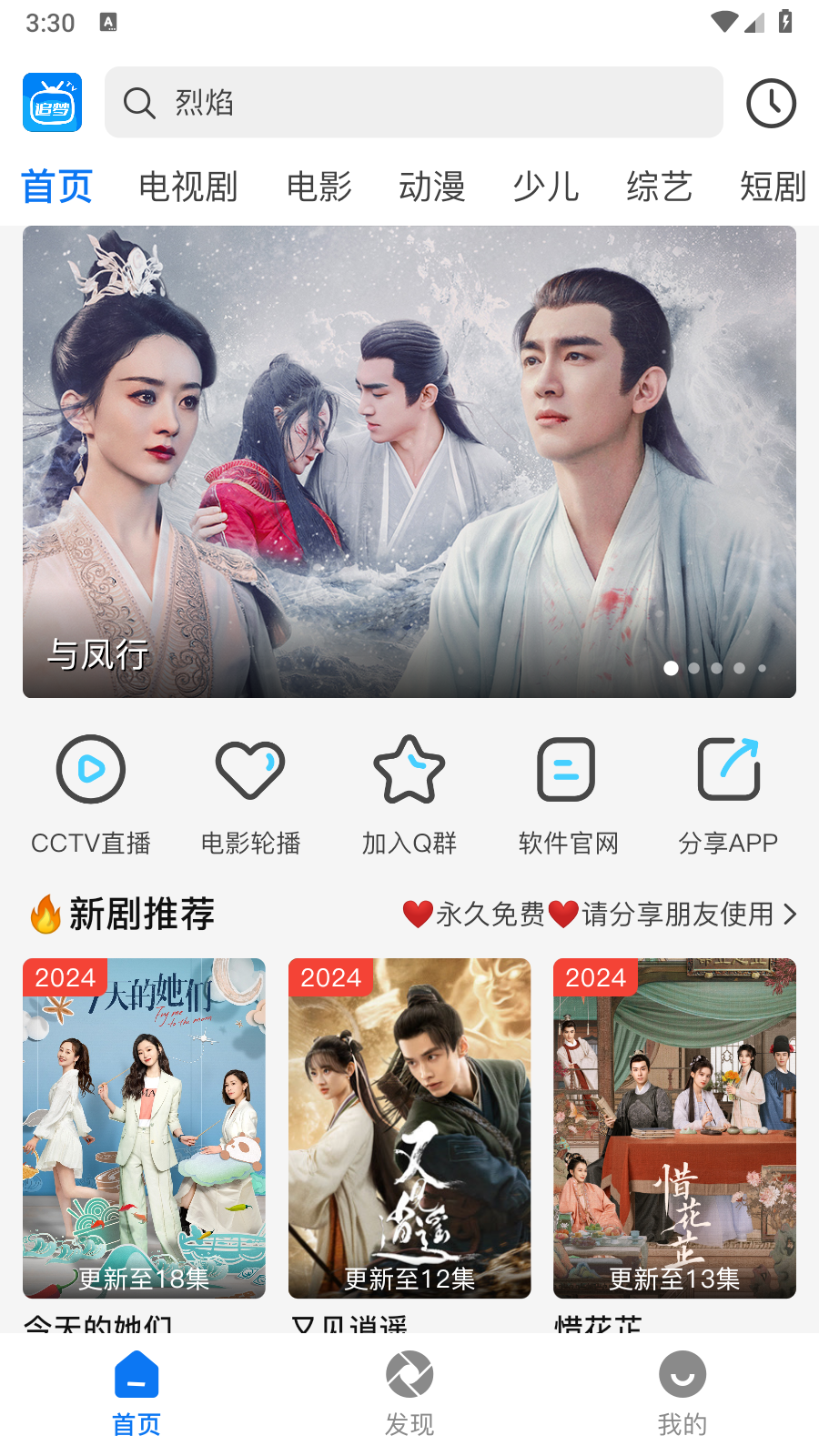
Task: Open watch history clock icon
Action: click(x=771, y=103)
